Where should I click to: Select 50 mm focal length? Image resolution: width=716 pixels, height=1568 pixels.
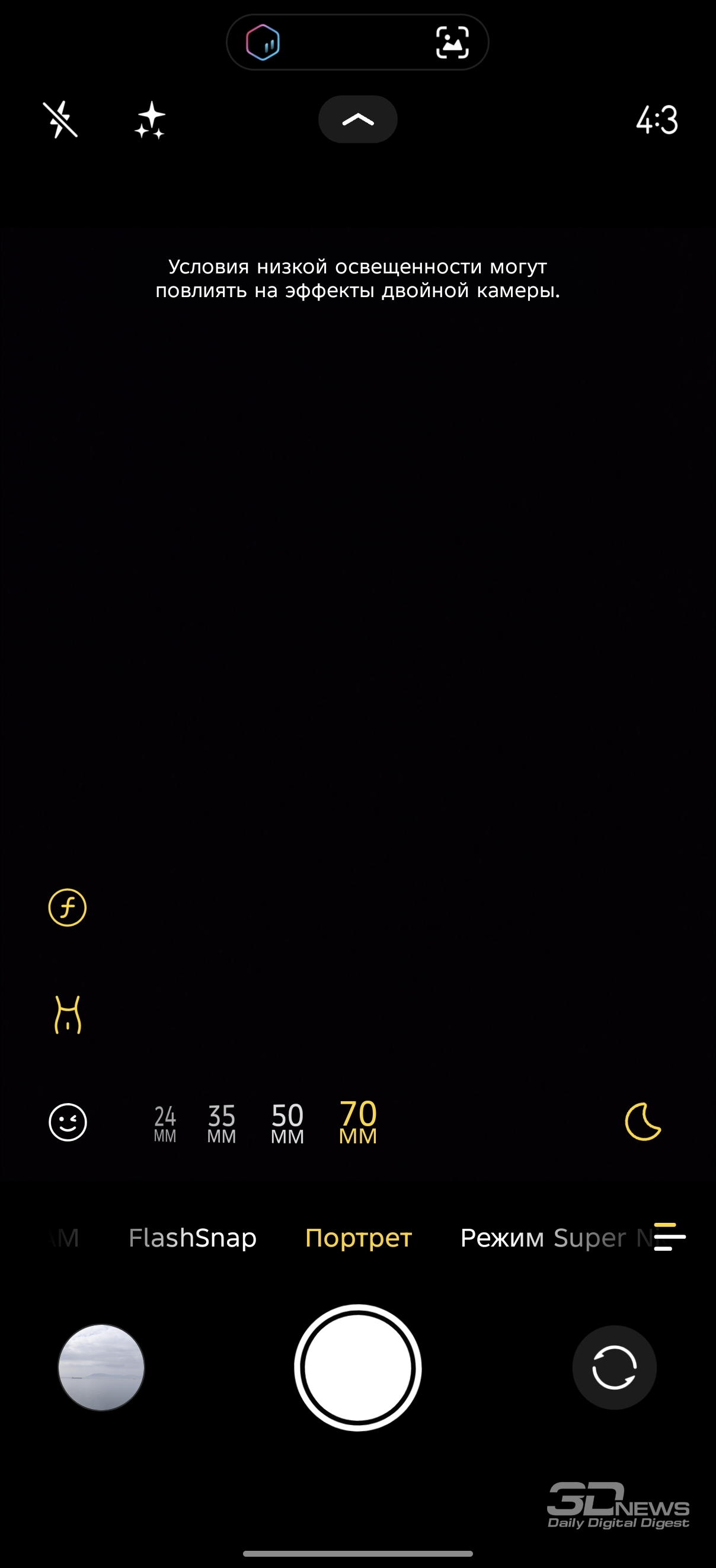[287, 1124]
